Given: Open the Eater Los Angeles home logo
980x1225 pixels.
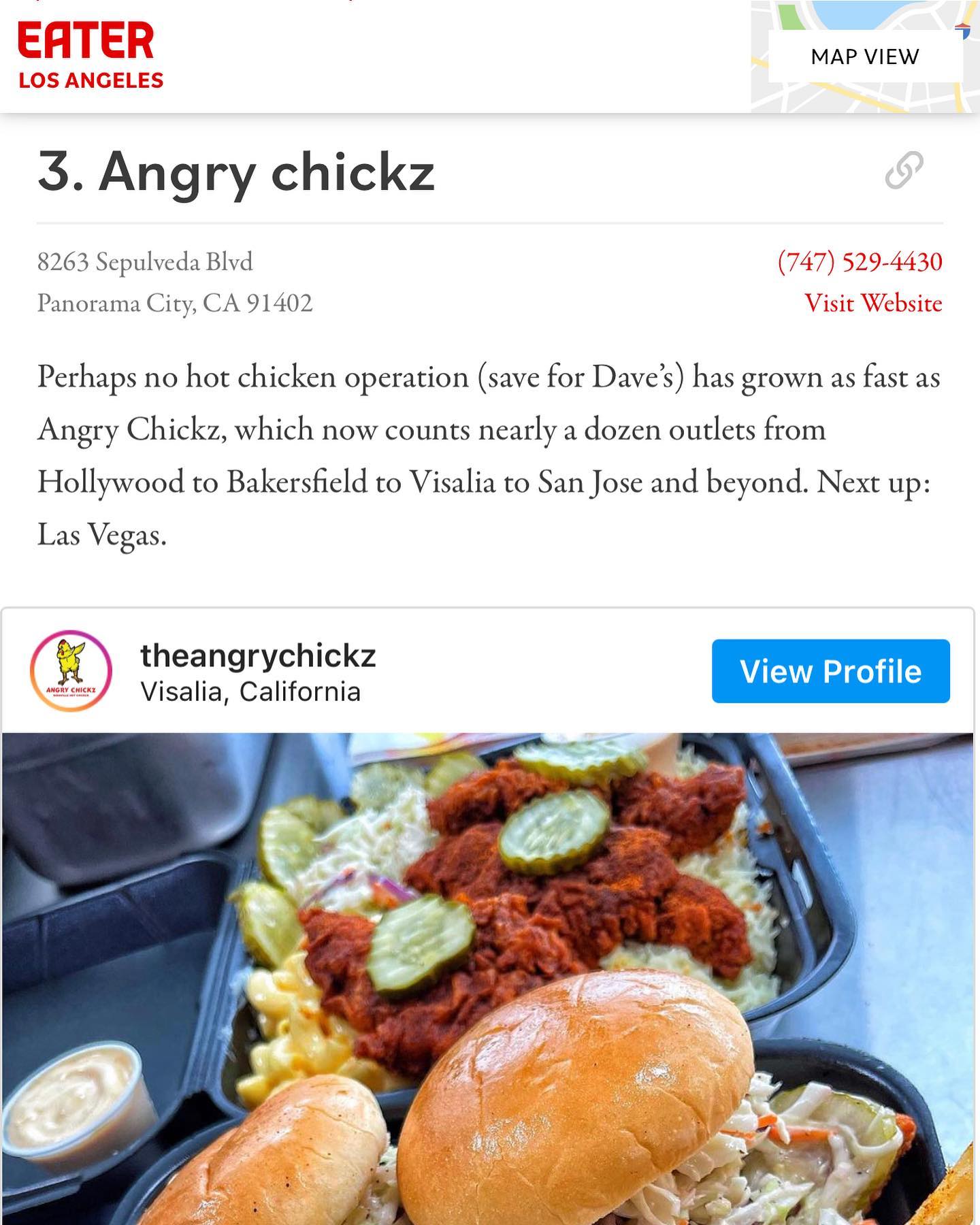Looking at the screenshot, I should tap(90, 56).
